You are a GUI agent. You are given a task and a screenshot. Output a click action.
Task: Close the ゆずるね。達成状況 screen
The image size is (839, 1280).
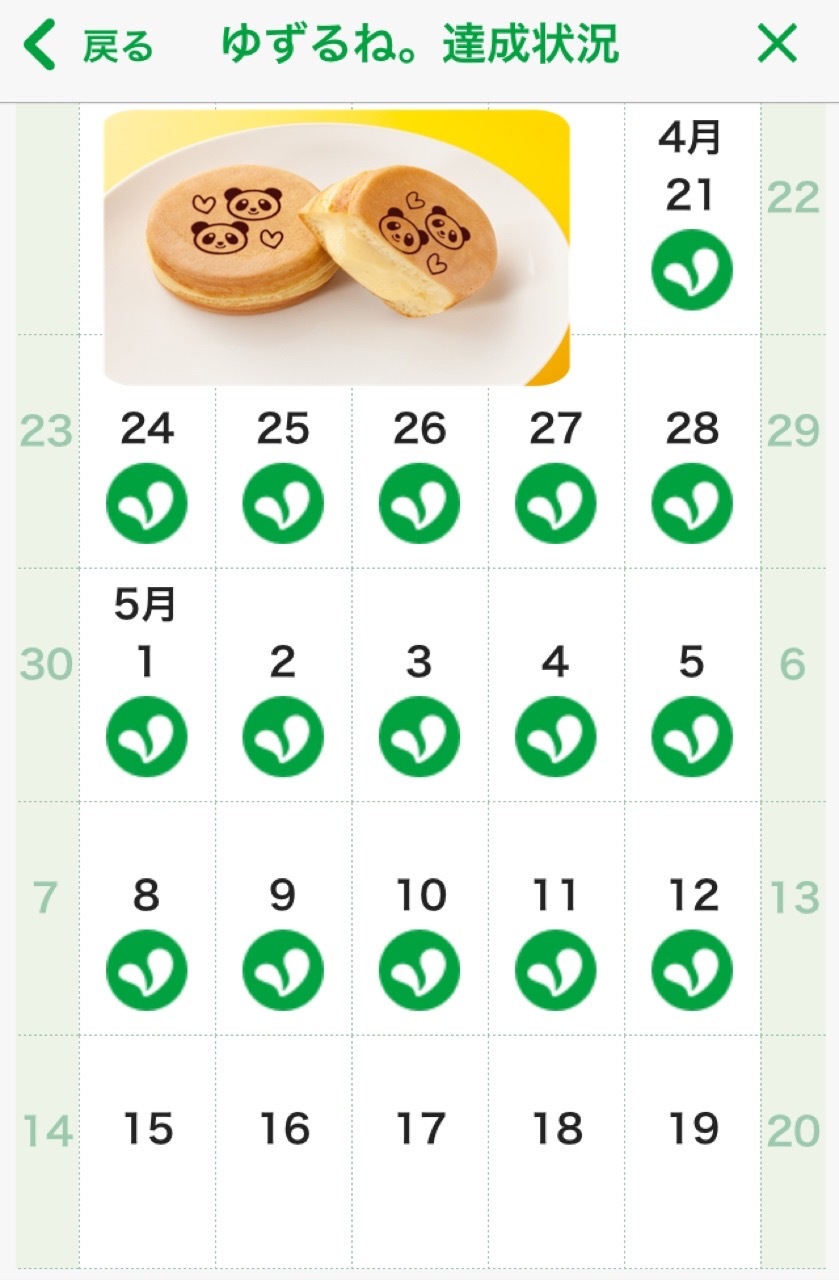click(776, 45)
